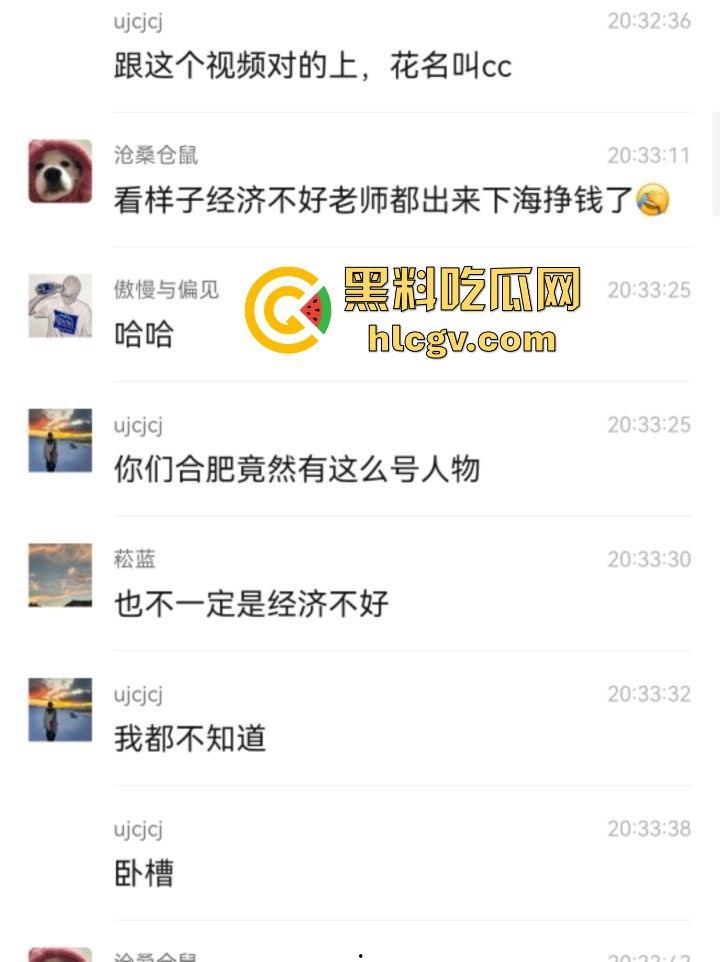Select the username 傲慢与偏见
Image resolution: width=720 pixels, height=962 pixels.
[x=162, y=289]
